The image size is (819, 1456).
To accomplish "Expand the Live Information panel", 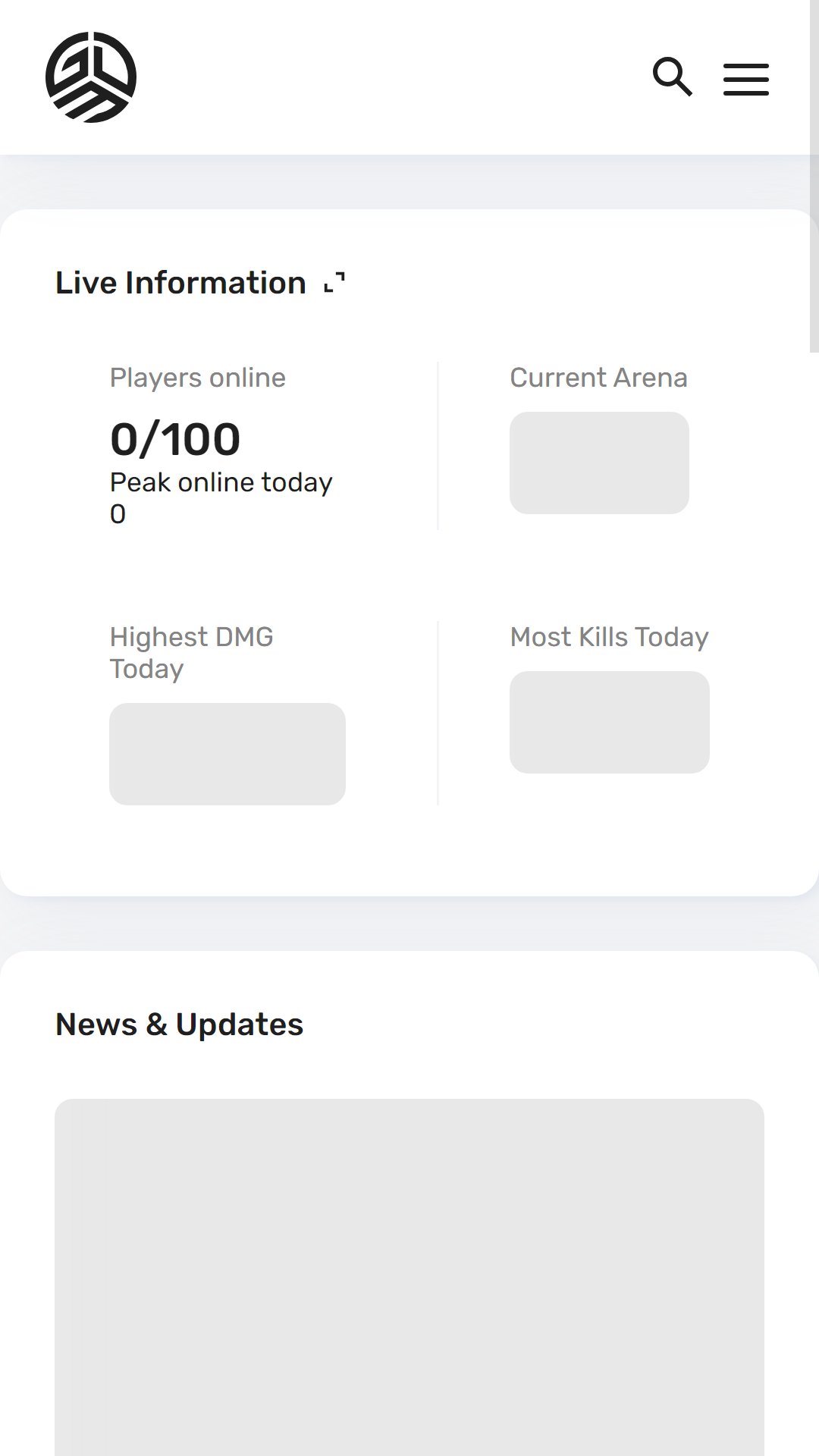I will (334, 283).
